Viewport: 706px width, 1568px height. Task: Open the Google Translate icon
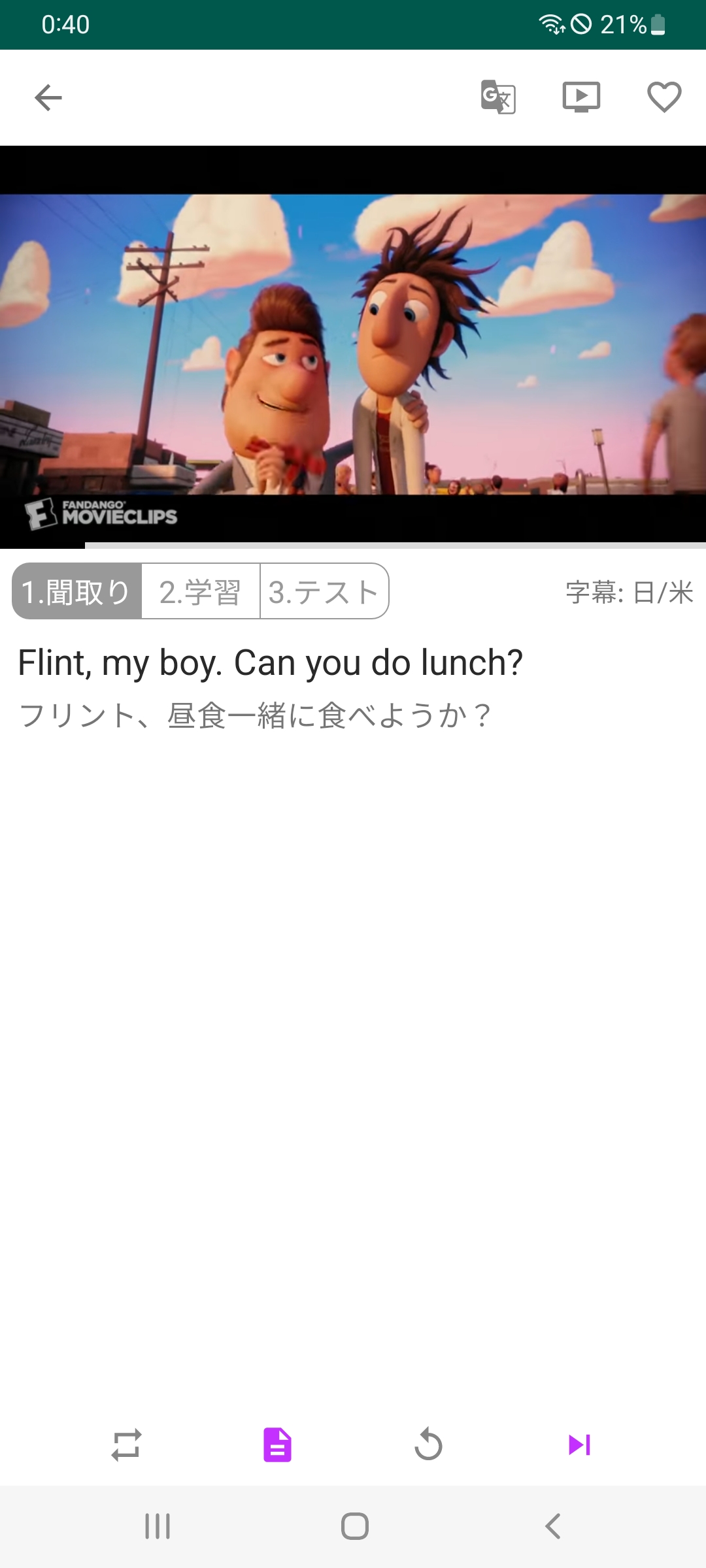point(498,97)
